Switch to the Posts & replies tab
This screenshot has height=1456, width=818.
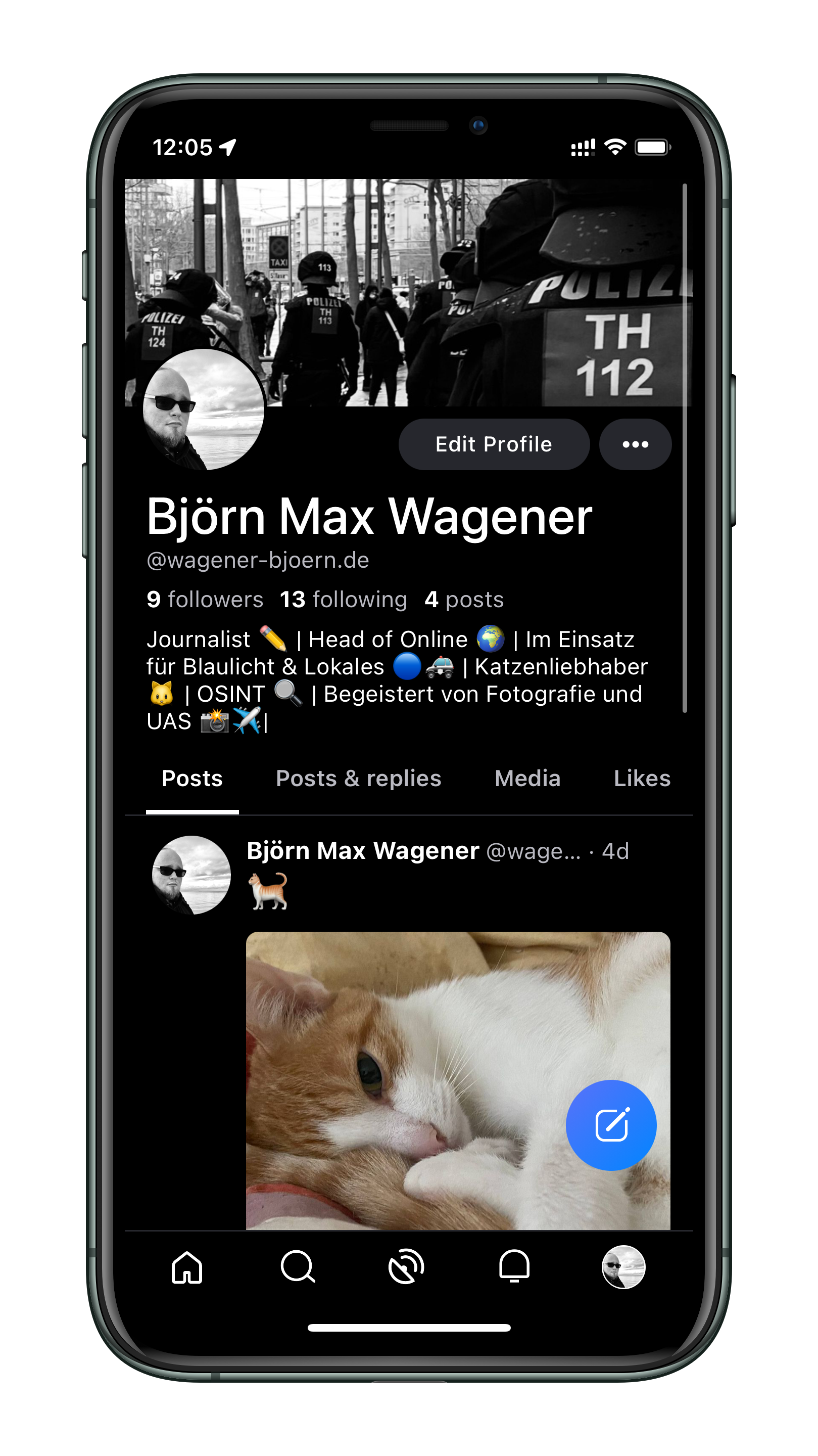click(x=358, y=779)
